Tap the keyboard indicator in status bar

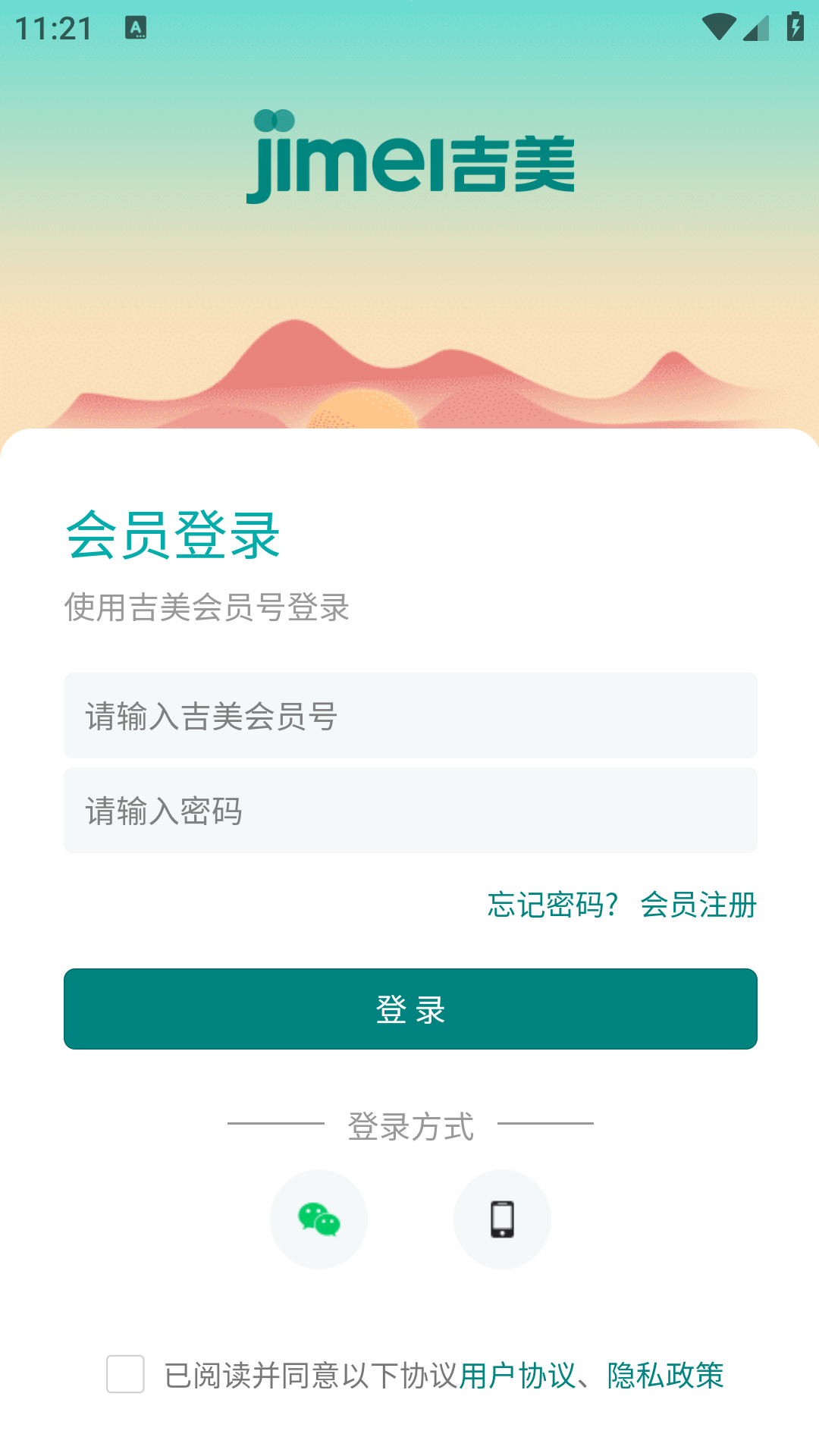coord(135,27)
